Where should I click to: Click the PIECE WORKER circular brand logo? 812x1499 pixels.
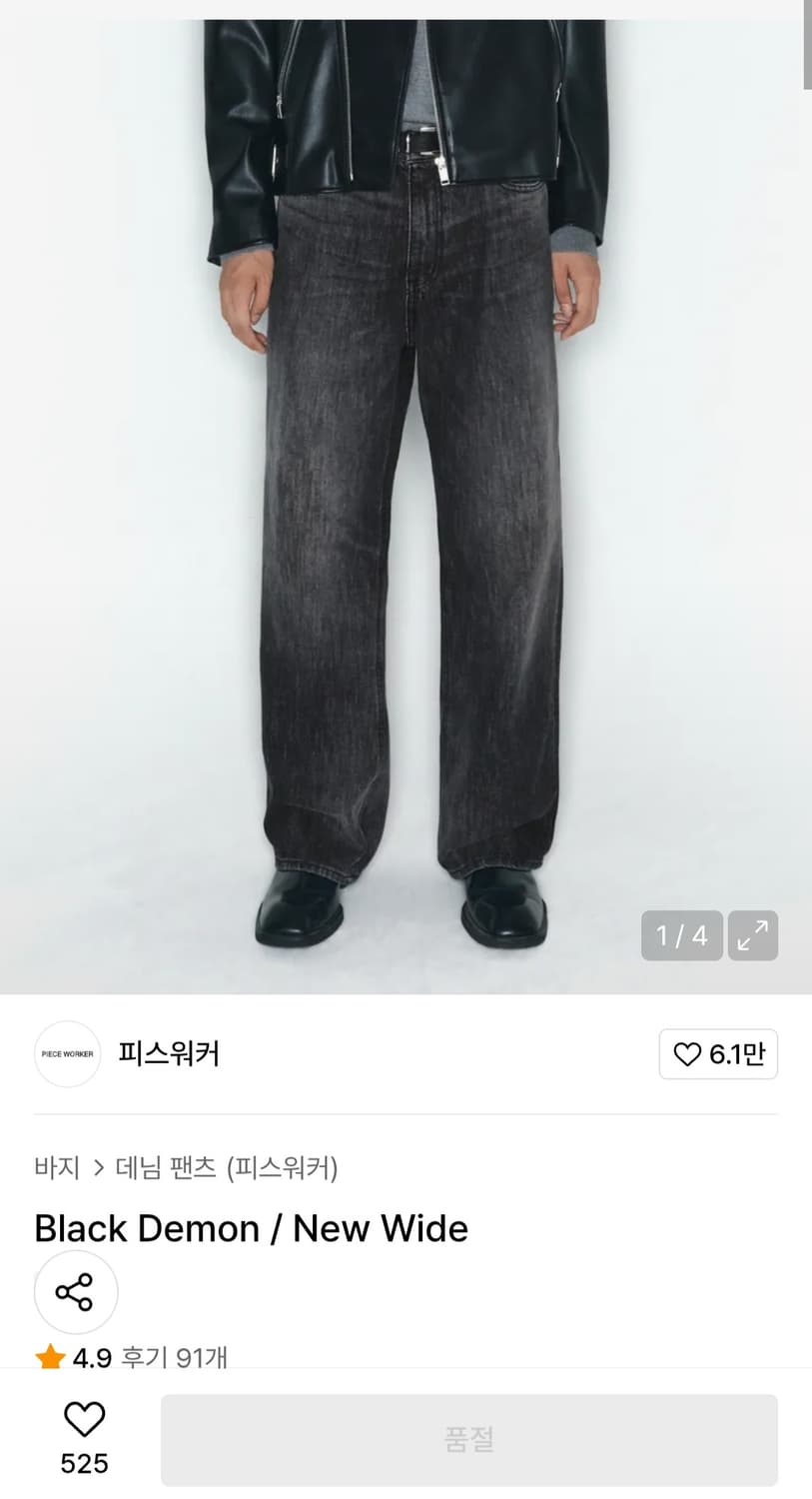pos(67,1054)
